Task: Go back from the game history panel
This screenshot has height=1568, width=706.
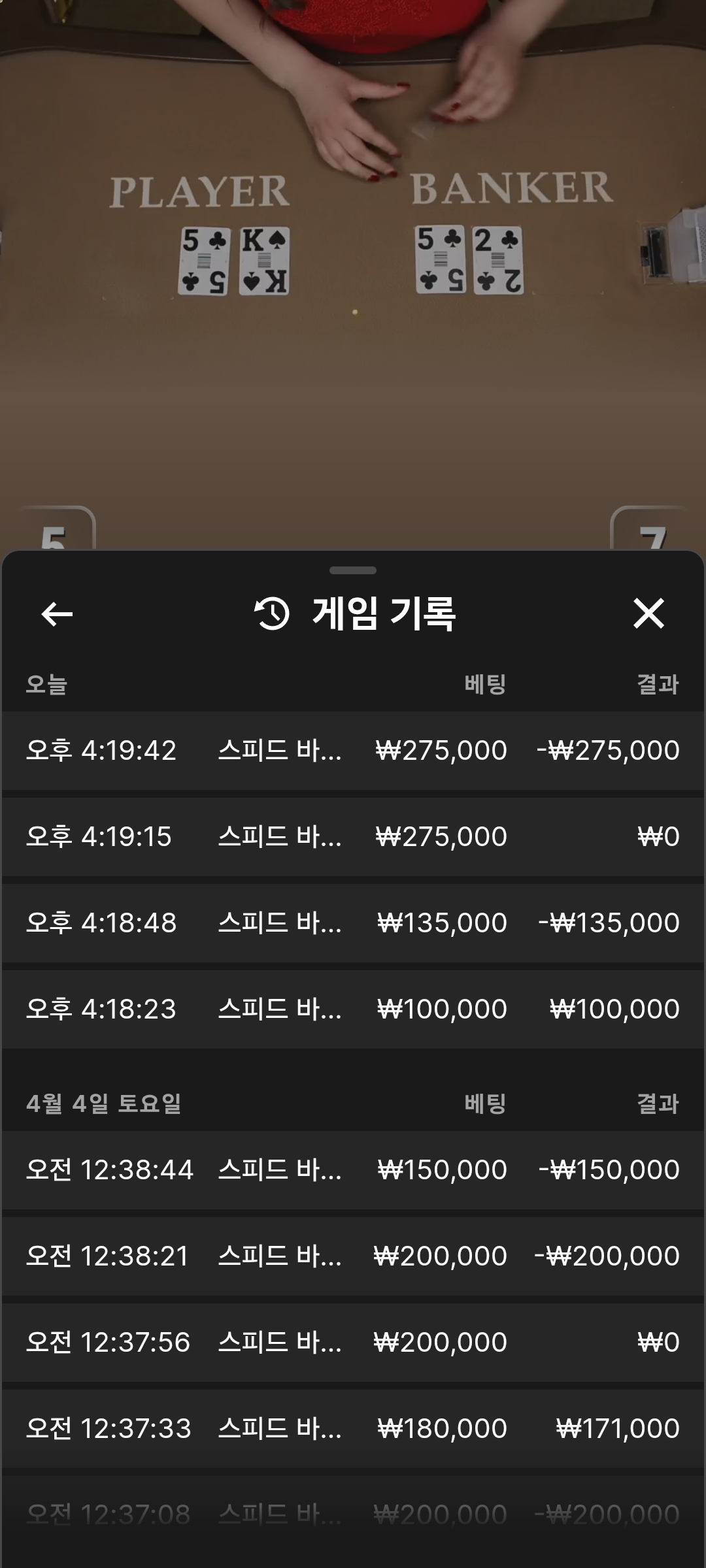Action: point(57,614)
